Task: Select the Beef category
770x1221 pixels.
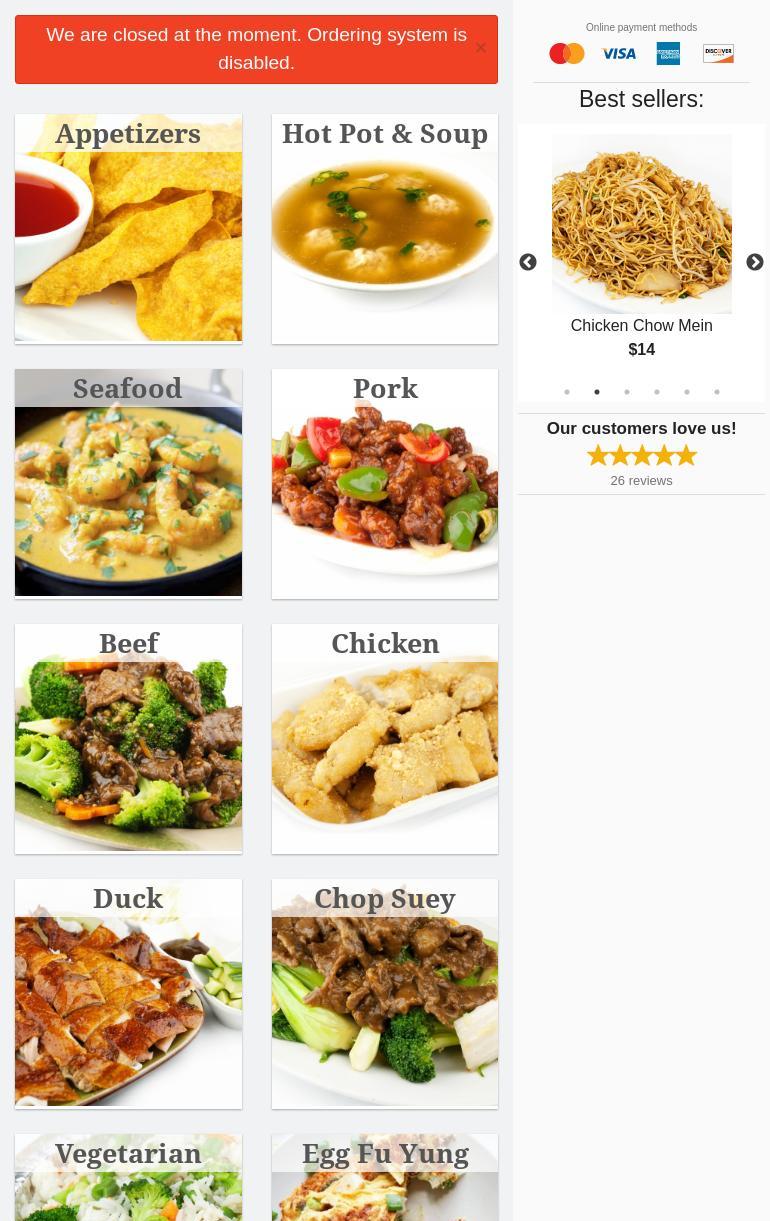Action: coord(128,739)
